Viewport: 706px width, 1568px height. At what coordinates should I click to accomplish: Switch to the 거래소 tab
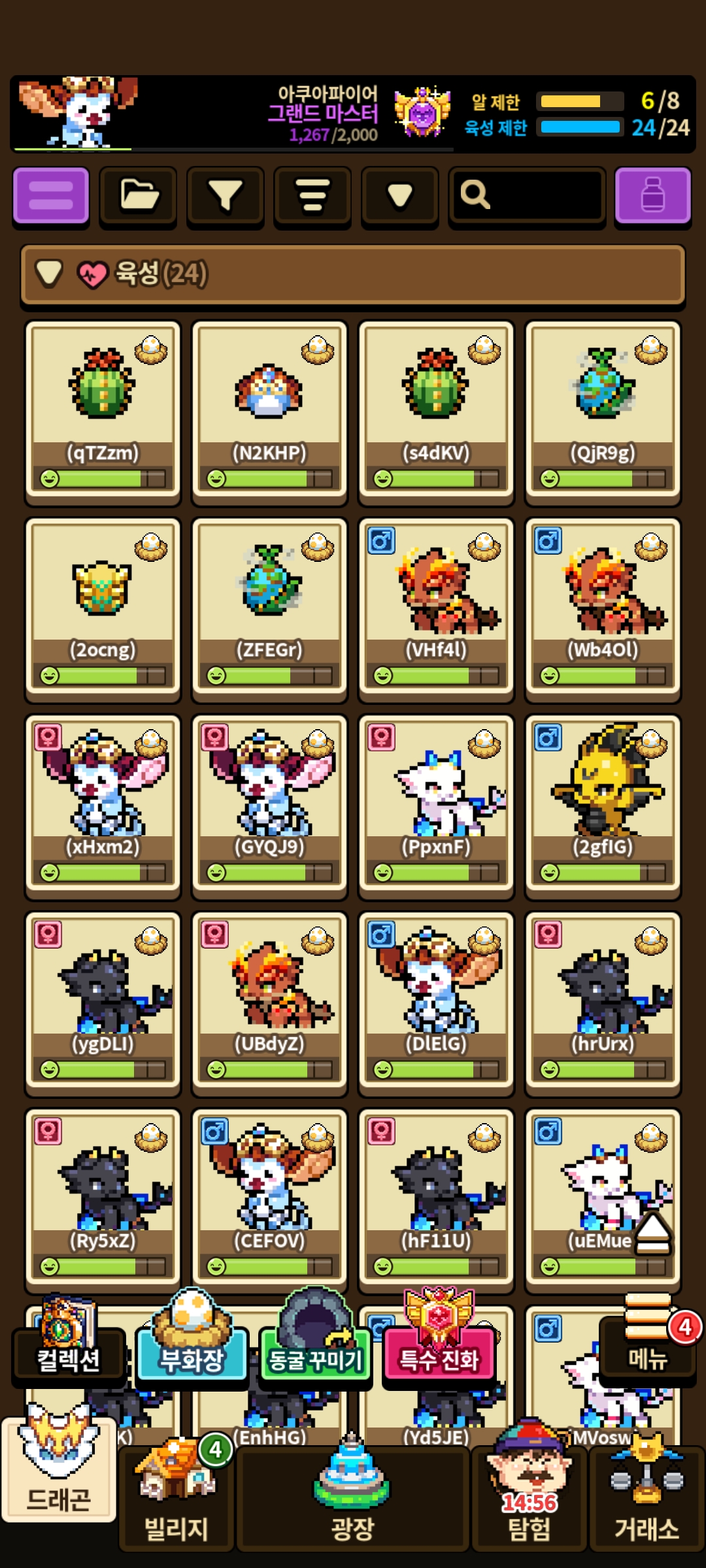coord(647,1497)
